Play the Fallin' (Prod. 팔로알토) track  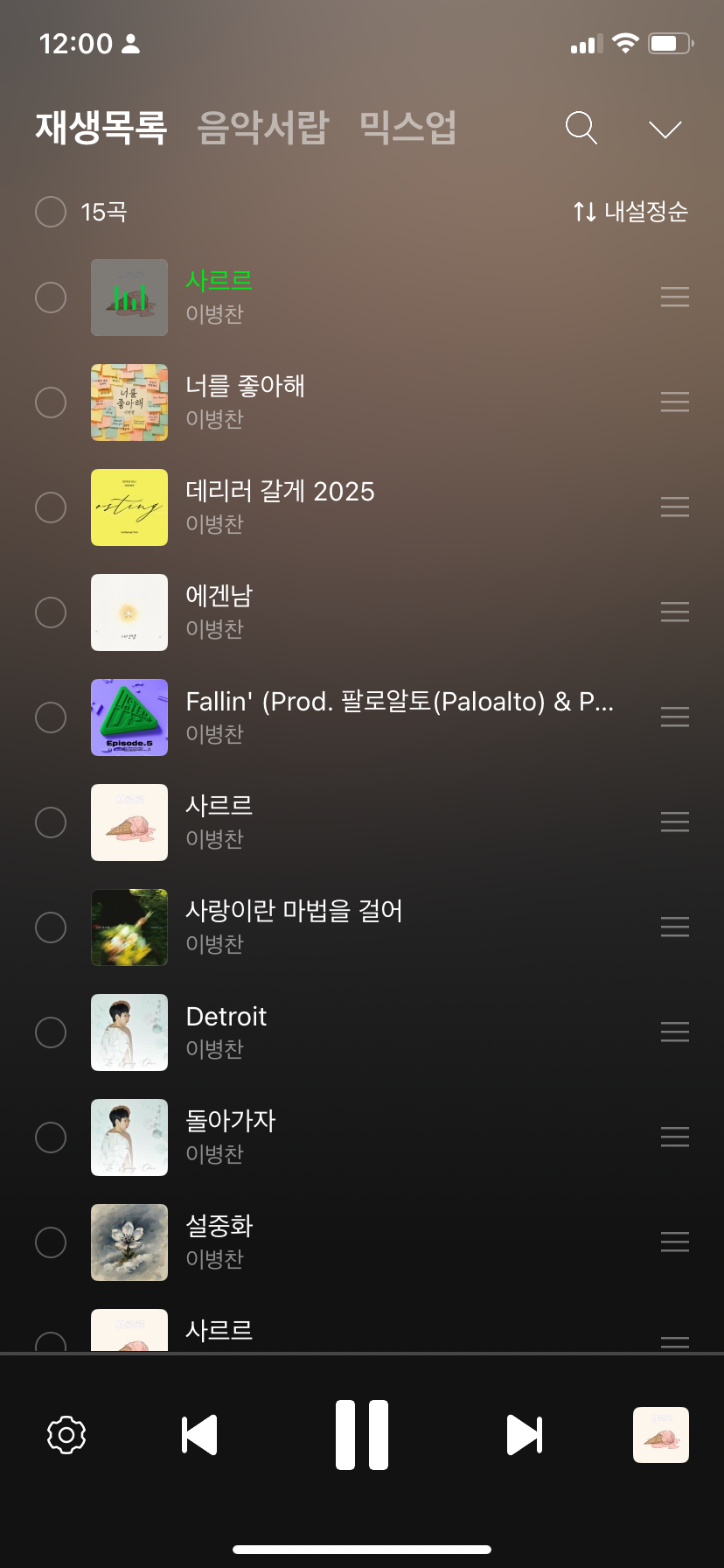[399, 702]
